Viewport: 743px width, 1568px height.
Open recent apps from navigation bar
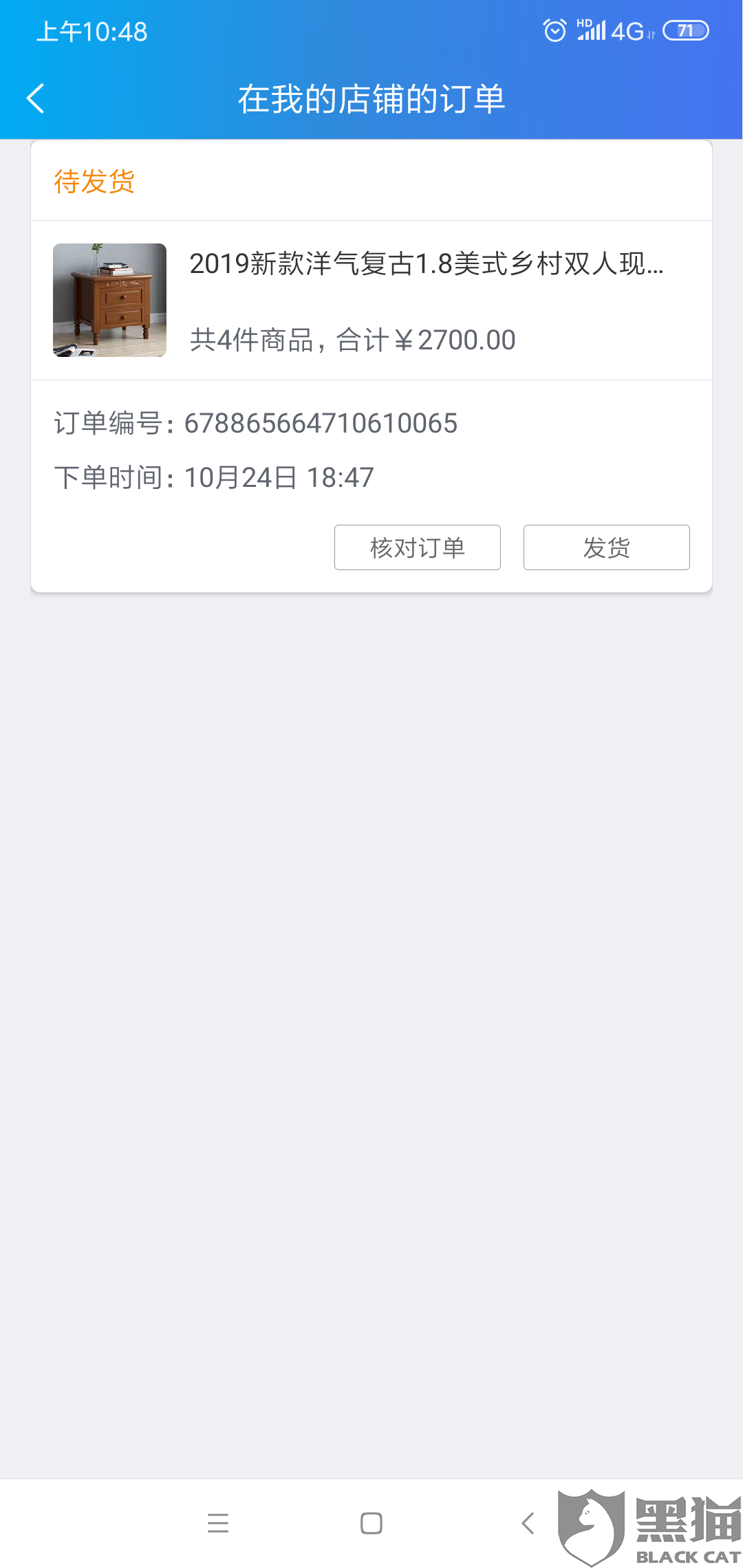(x=218, y=1523)
